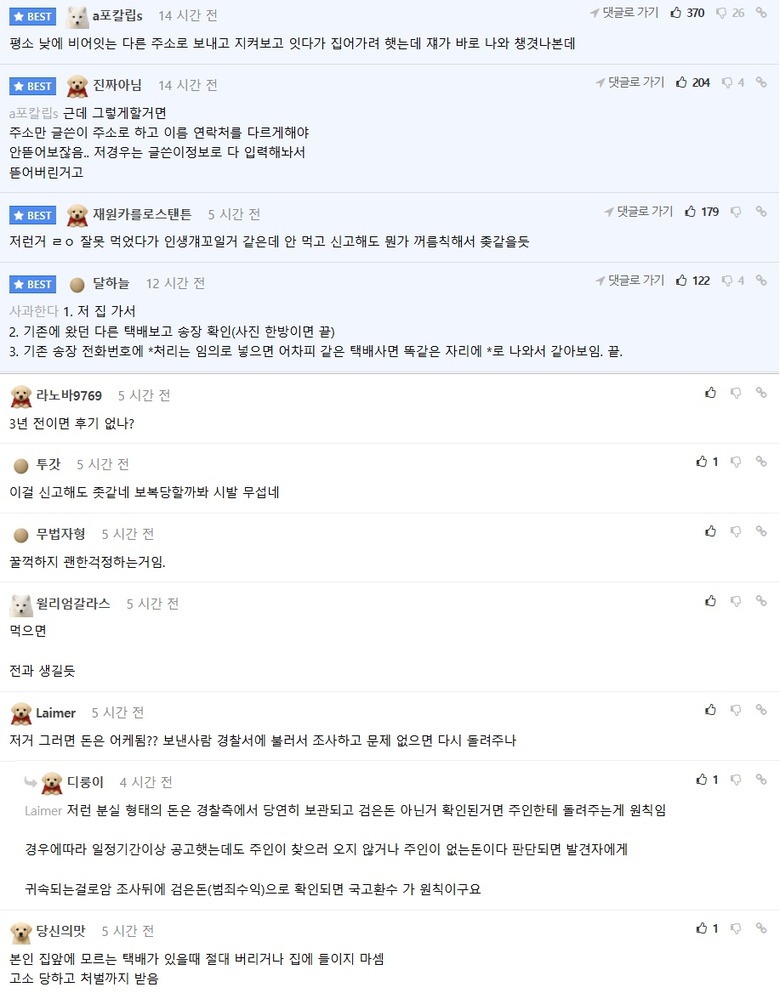
Task: Upvote 투캇's comment
Action: [702, 462]
